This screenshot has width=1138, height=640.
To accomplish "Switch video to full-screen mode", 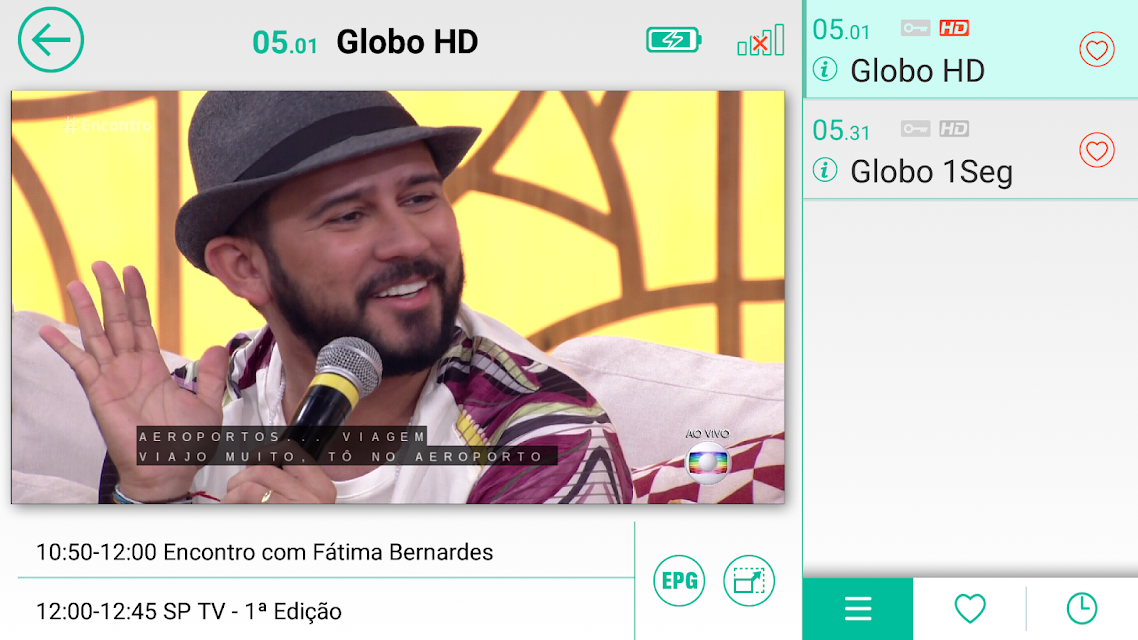I will [x=749, y=580].
